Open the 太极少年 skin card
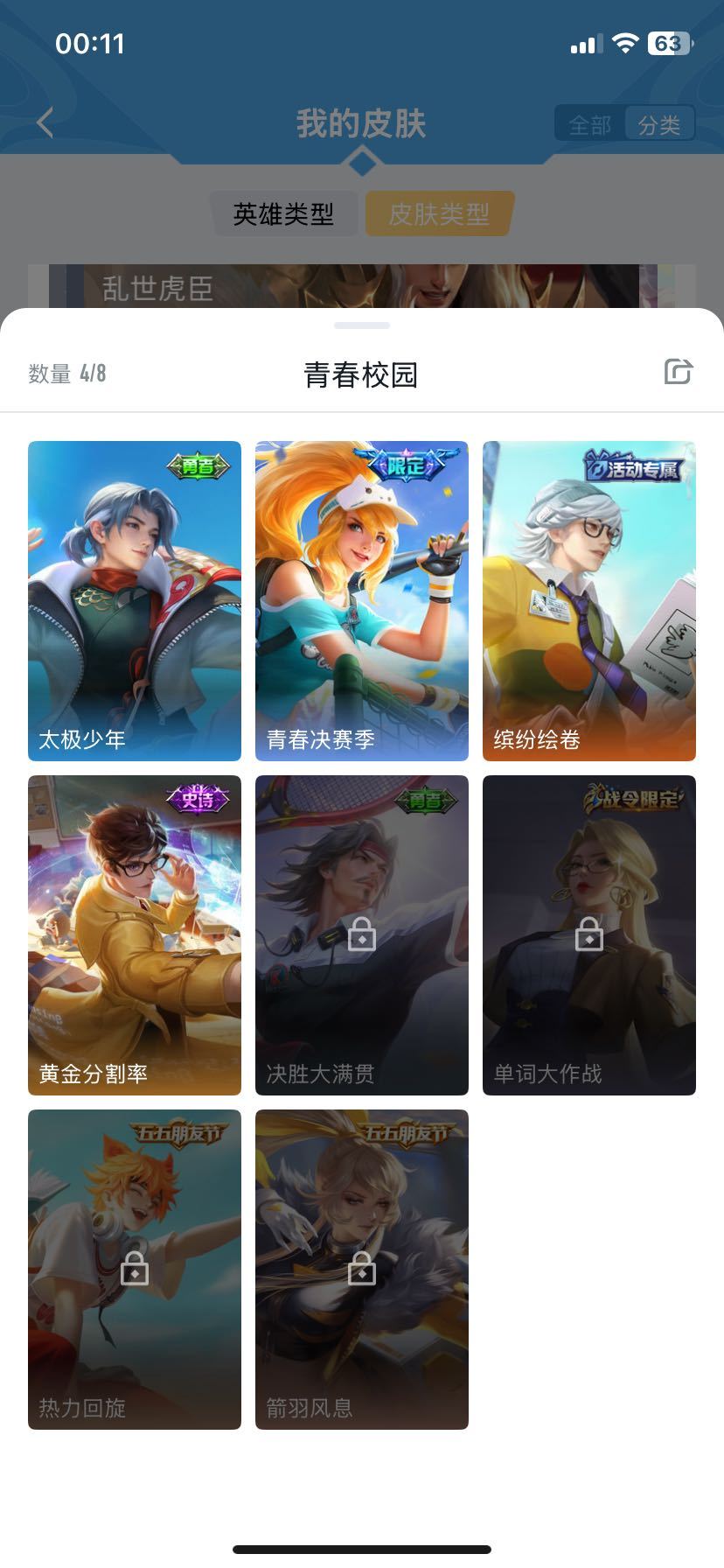 pyautogui.click(x=135, y=601)
